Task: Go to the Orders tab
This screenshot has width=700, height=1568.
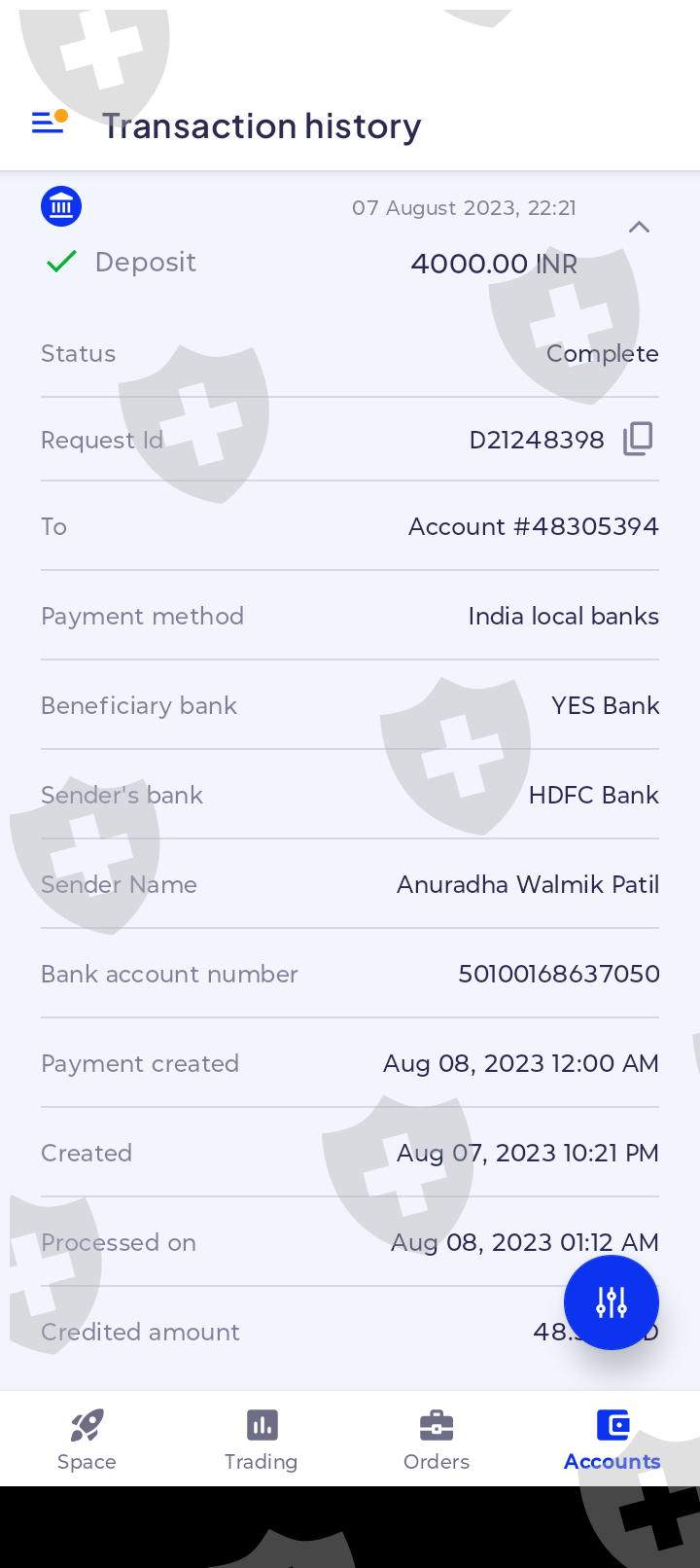Action: coord(437,1440)
